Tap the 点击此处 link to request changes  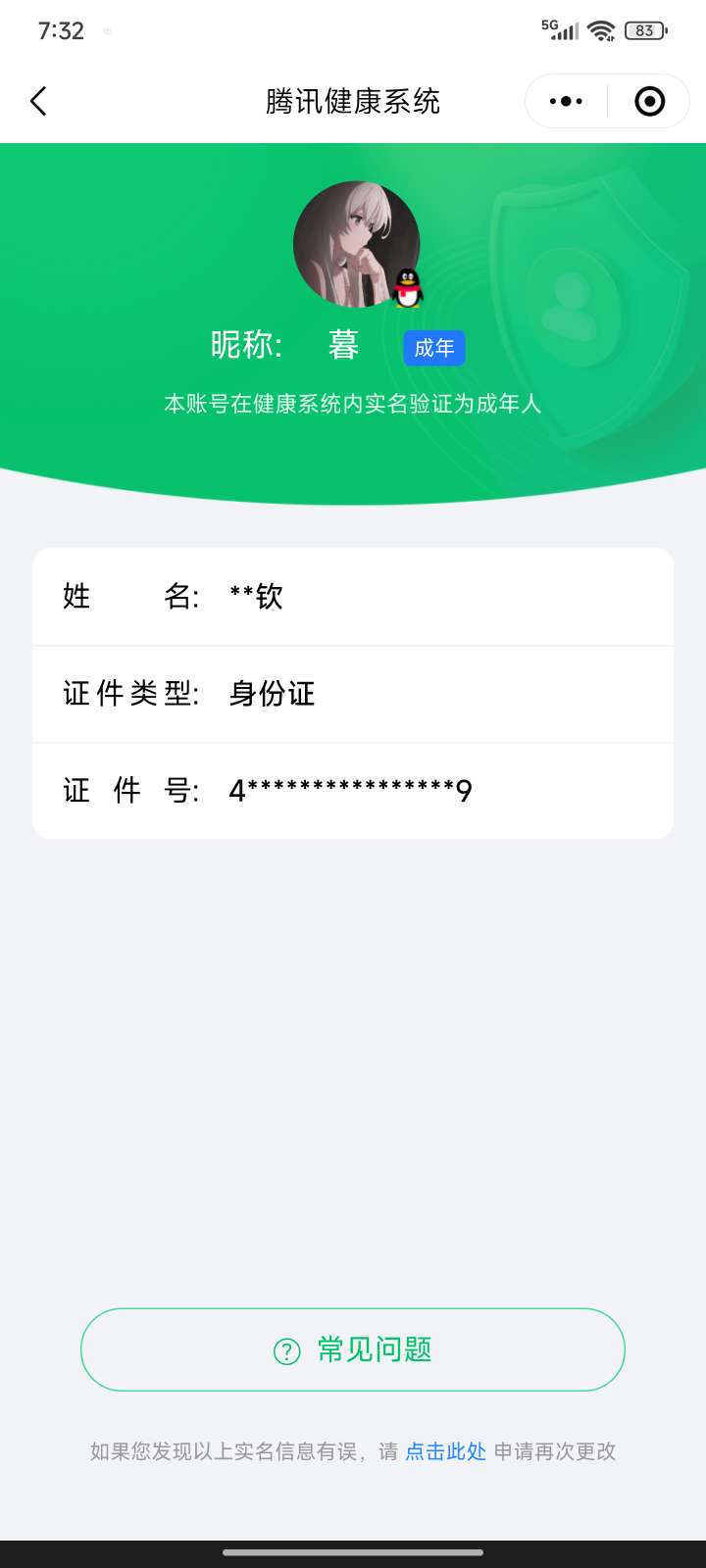[446, 1451]
